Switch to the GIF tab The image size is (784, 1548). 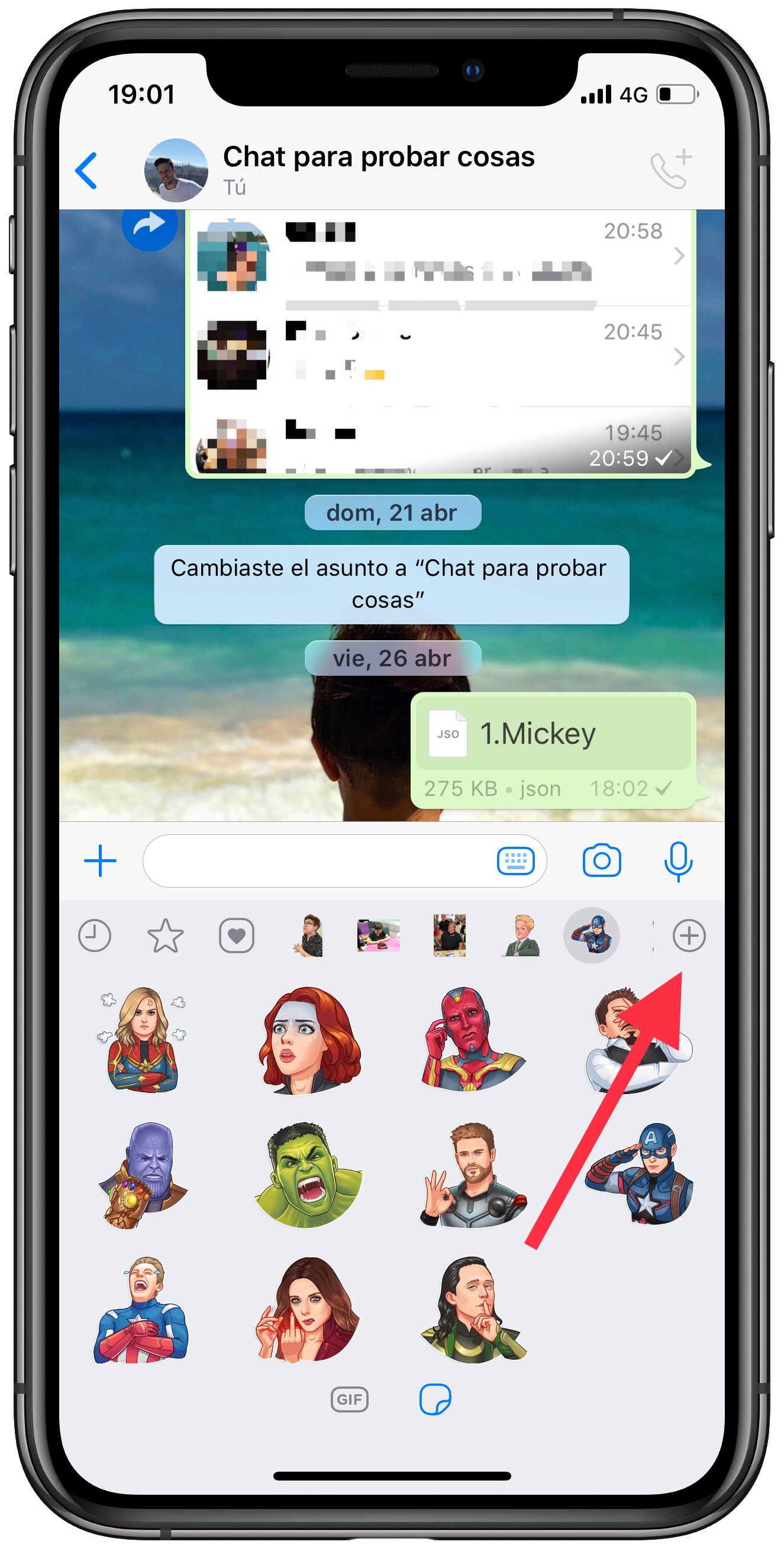pyautogui.click(x=349, y=1399)
